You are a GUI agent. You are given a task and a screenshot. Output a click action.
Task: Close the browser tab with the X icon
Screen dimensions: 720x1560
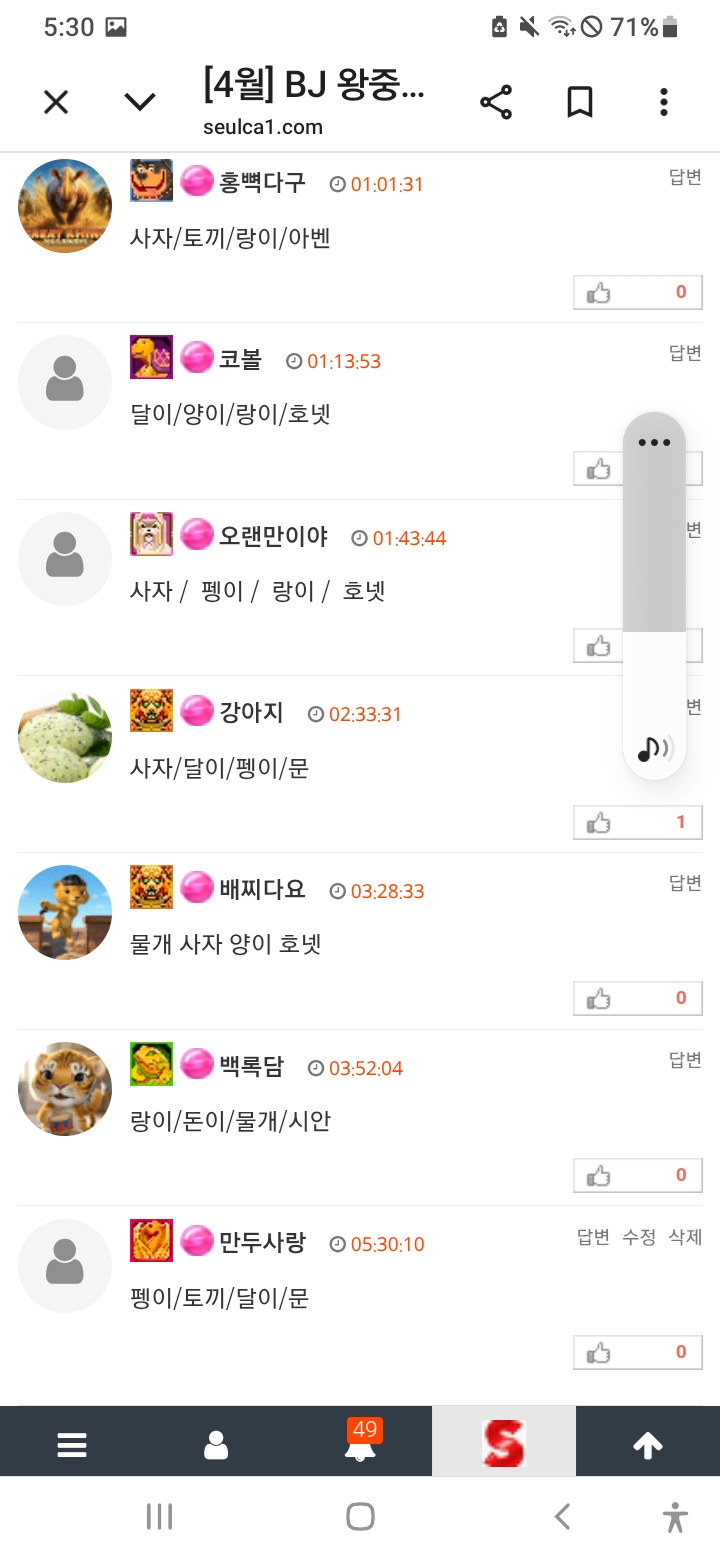click(x=56, y=102)
